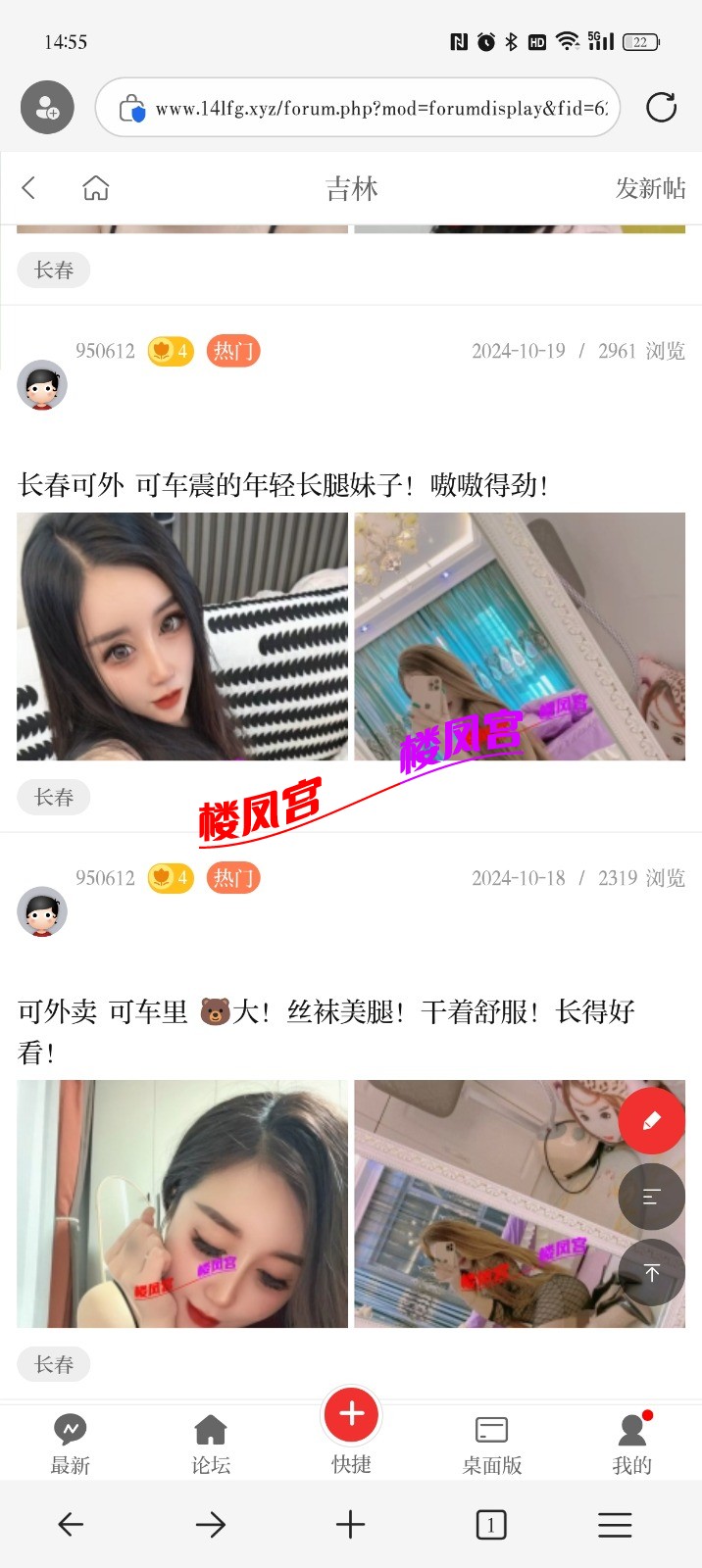Open the post dated 2024-10-19
Viewport: 702px width, 1568px height.
pos(282,485)
